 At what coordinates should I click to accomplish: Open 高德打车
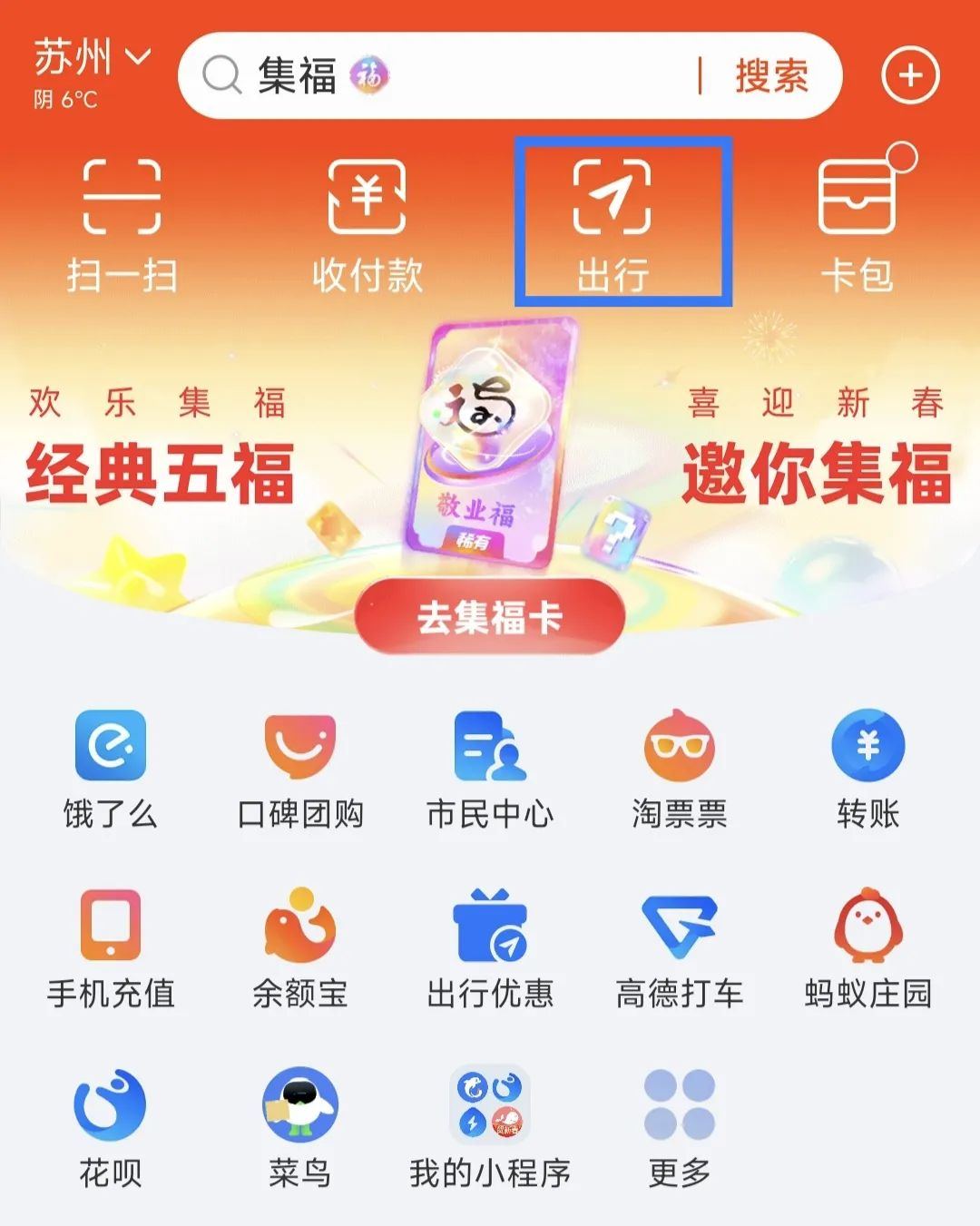[680, 947]
